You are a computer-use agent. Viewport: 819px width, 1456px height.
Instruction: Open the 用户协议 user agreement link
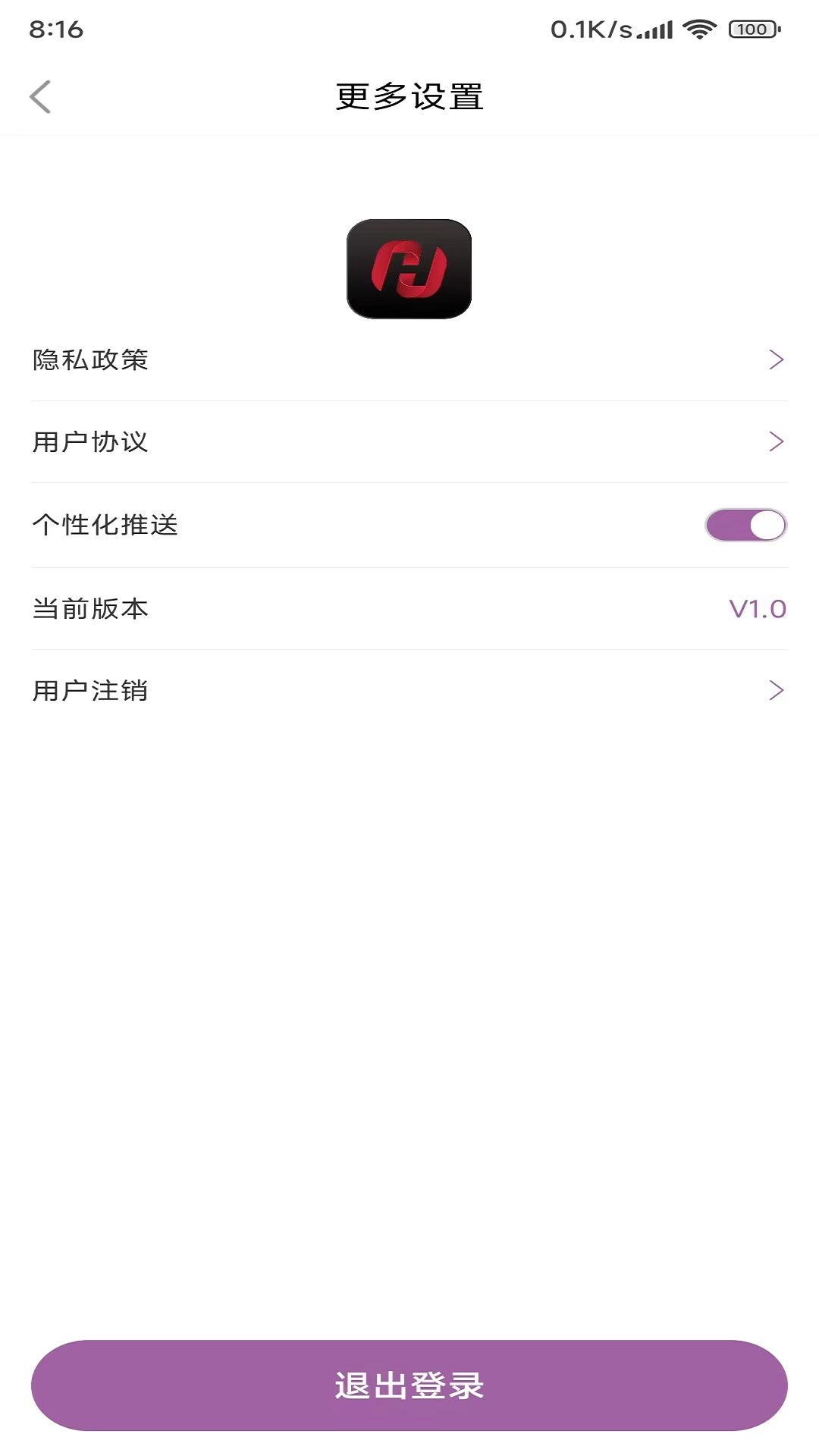point(93,442)
